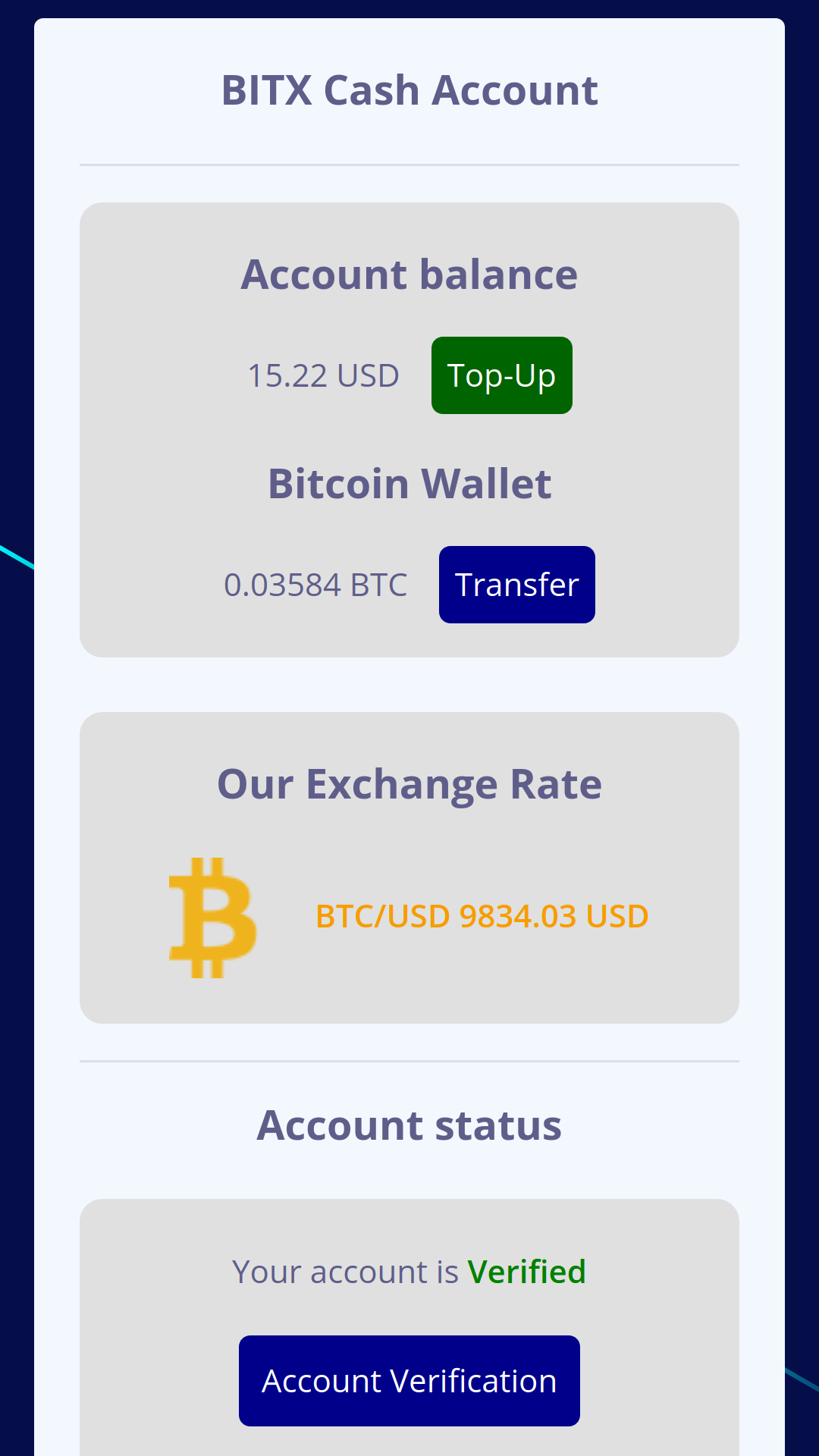This screenshot has height=1456, width=819.
Task: Transfer from the Bitcoin Wallet
Action: pyautogui.click(x=516, y=585)
